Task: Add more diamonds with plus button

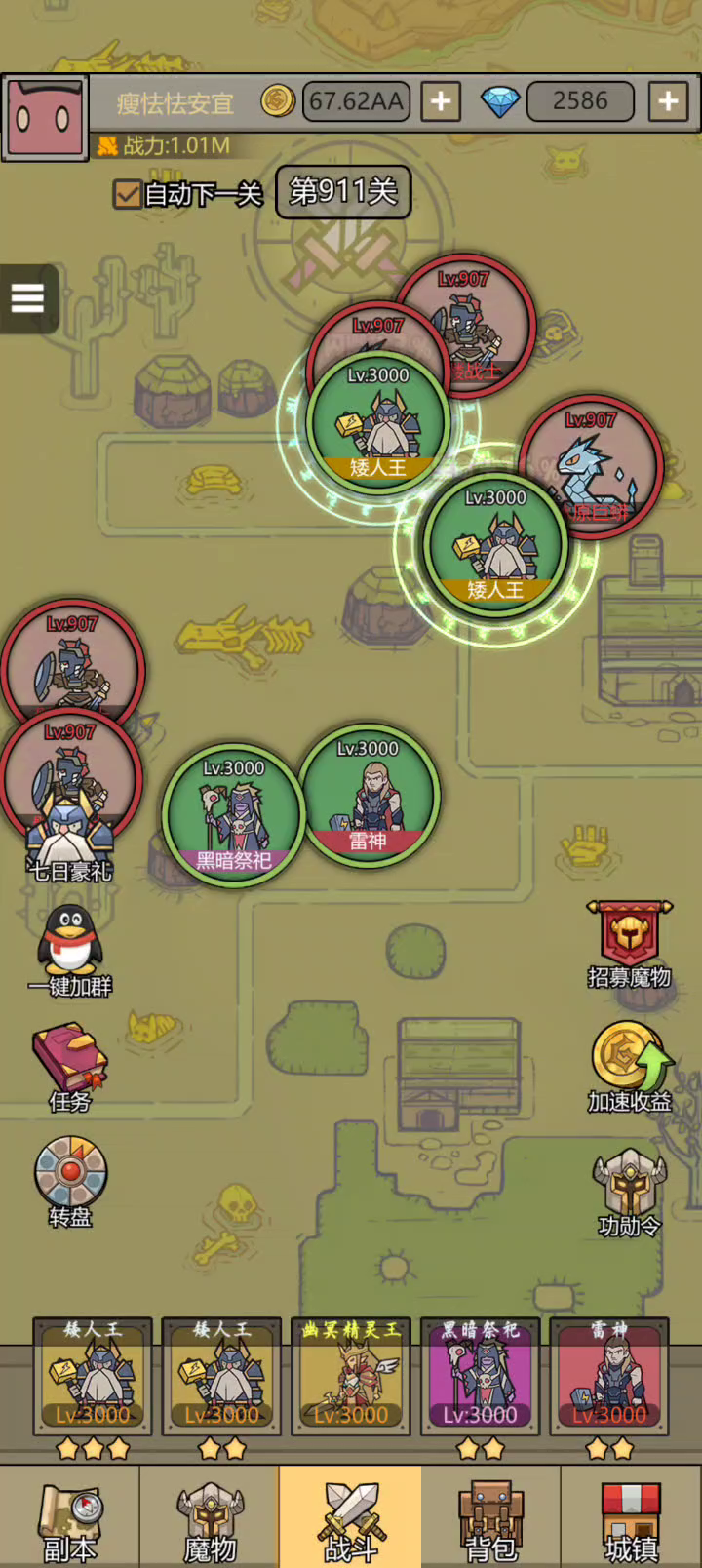Action: point(668,101)
